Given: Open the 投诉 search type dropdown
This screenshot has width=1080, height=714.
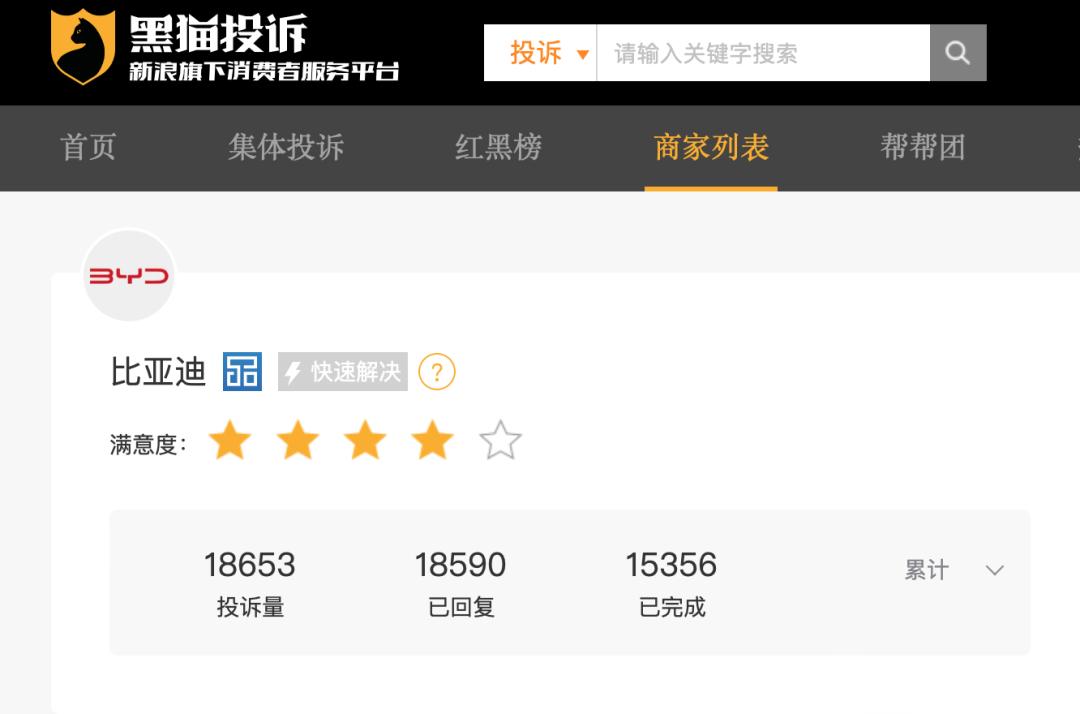Looking at the screenshot, I should click(548, 53).
